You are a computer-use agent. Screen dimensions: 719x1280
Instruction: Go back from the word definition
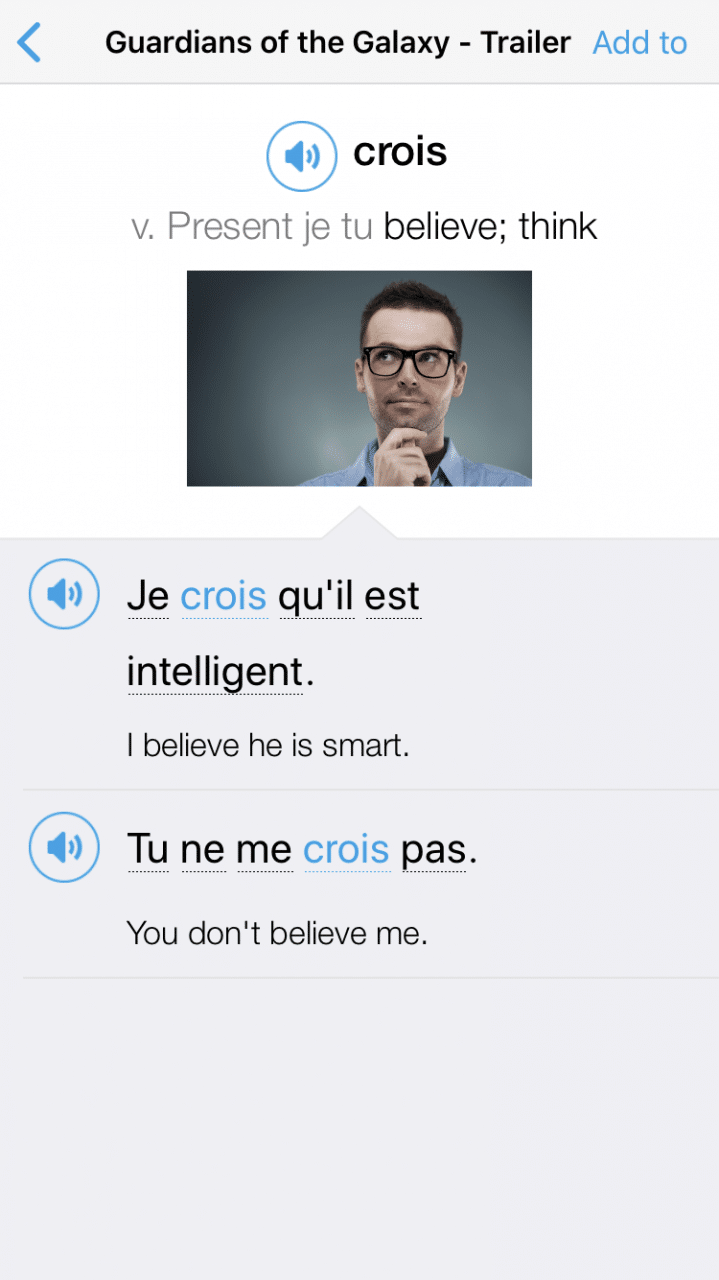[30, 43]
